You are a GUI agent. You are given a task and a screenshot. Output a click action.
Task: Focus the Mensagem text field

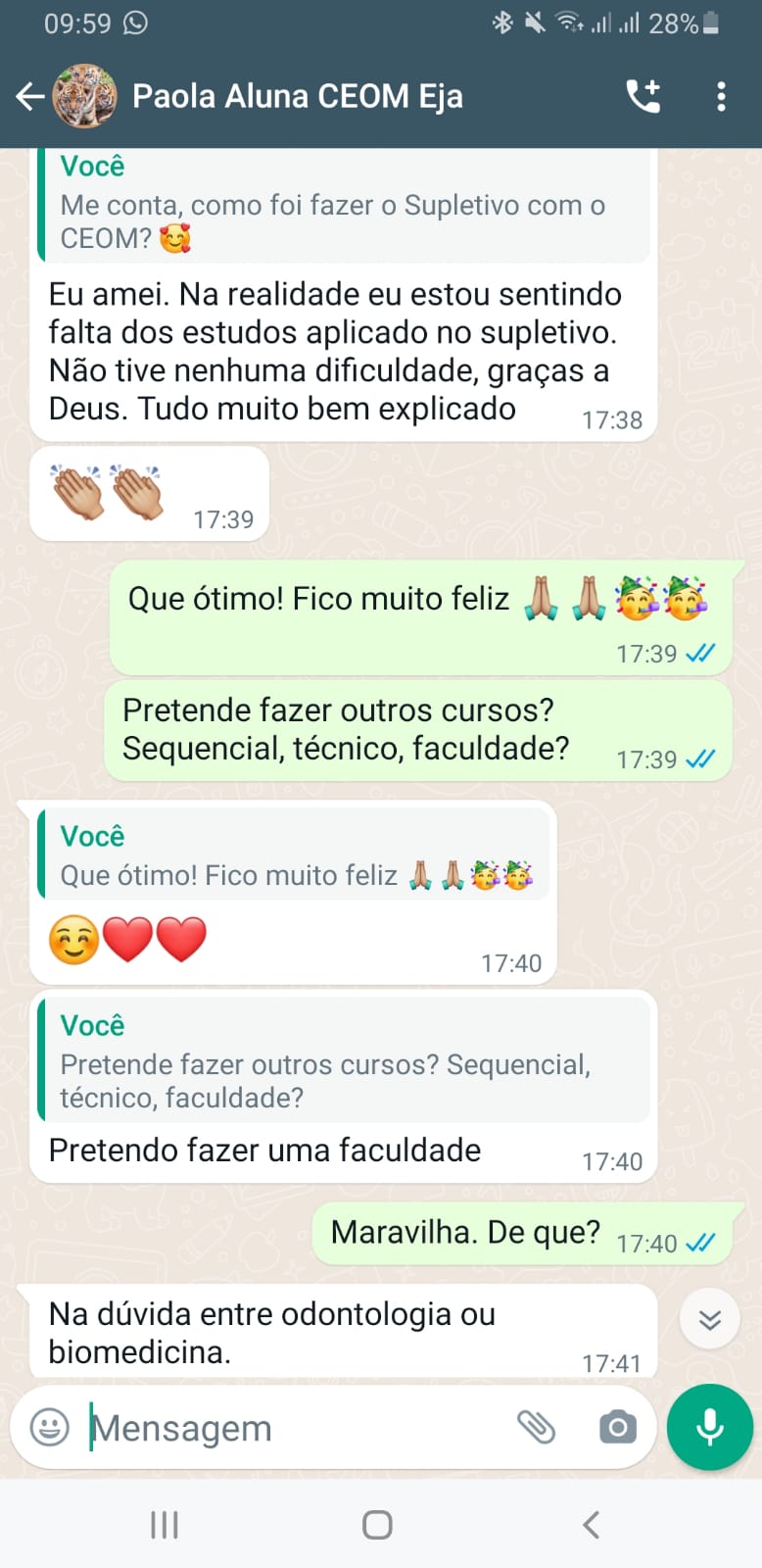tap(294, 1428)
